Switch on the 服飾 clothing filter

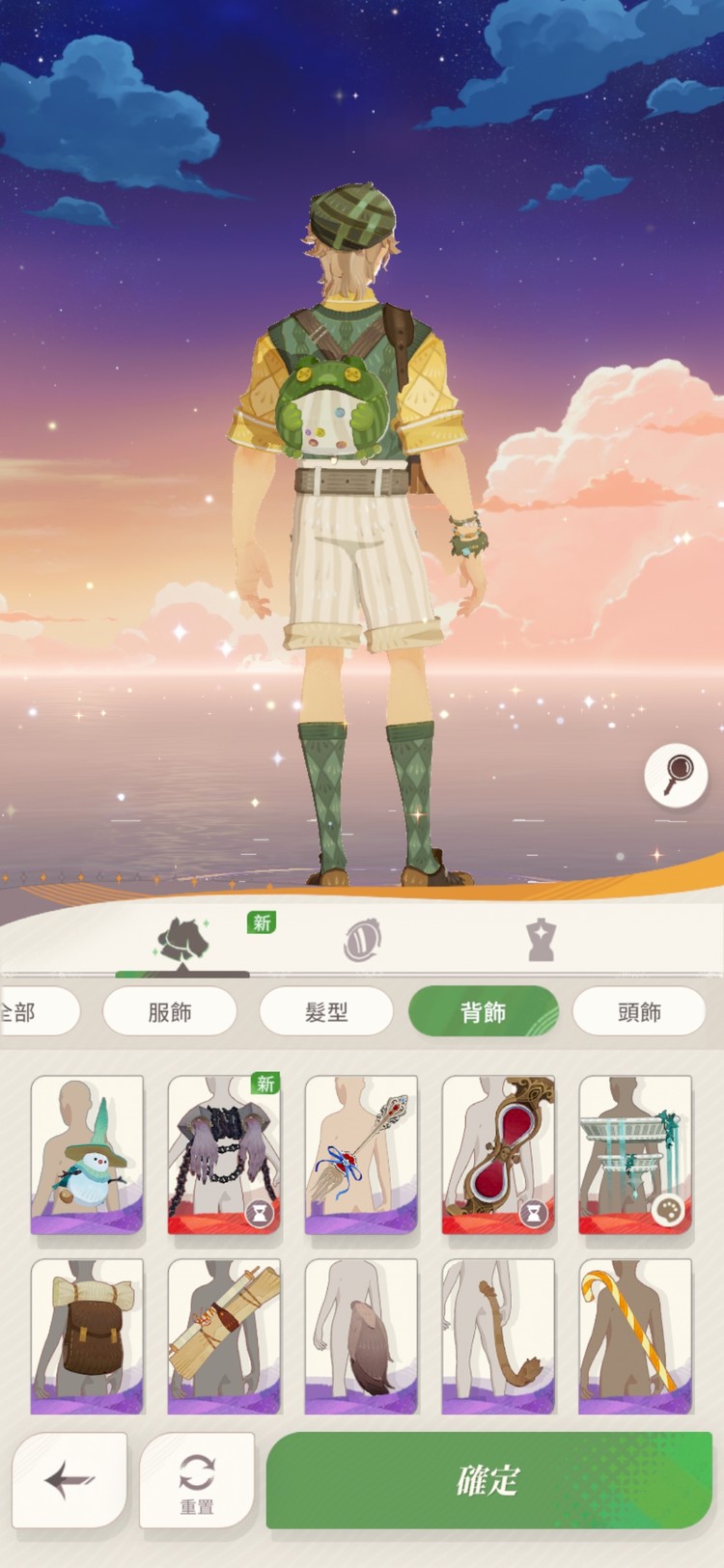[x=171, y=1012]
